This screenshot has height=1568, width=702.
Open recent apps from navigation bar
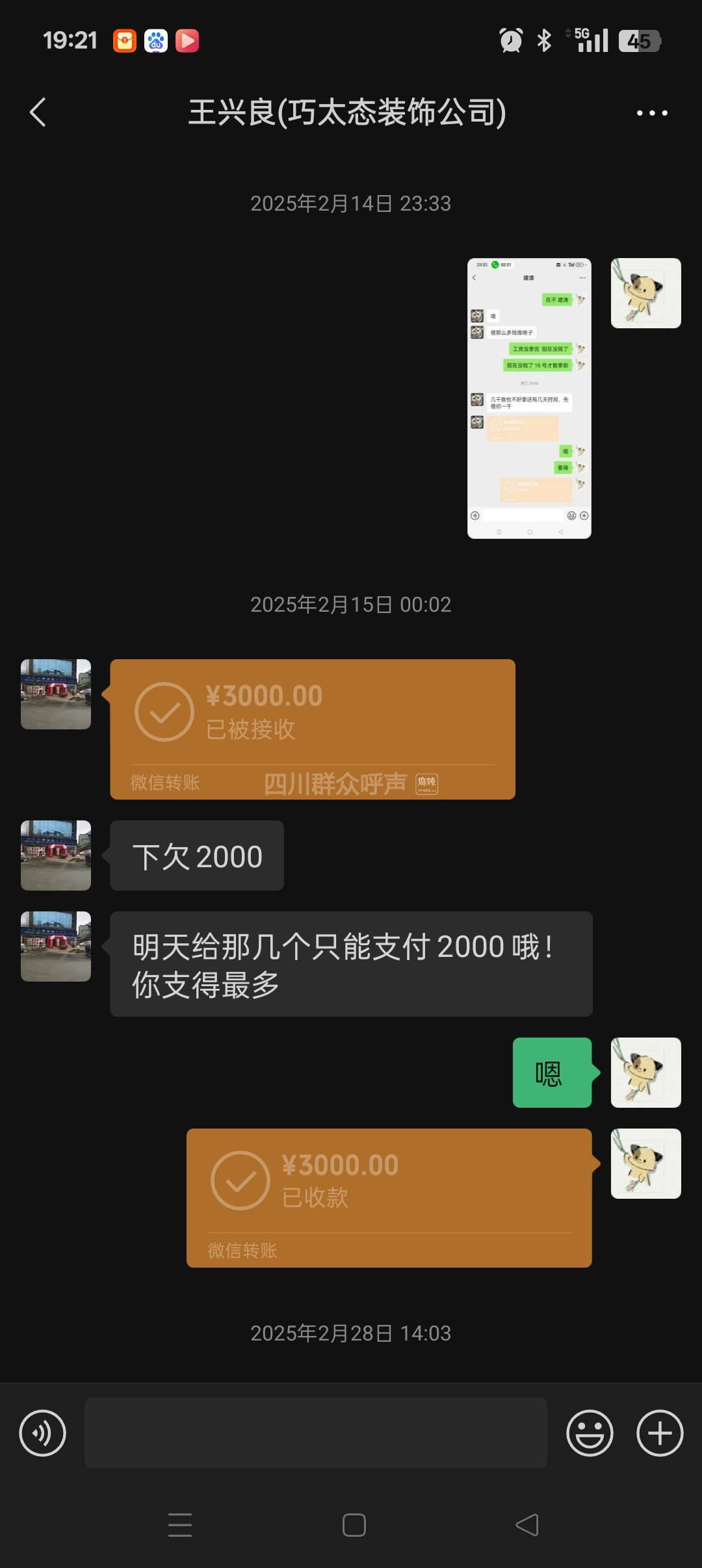(x=180, y=1525)
